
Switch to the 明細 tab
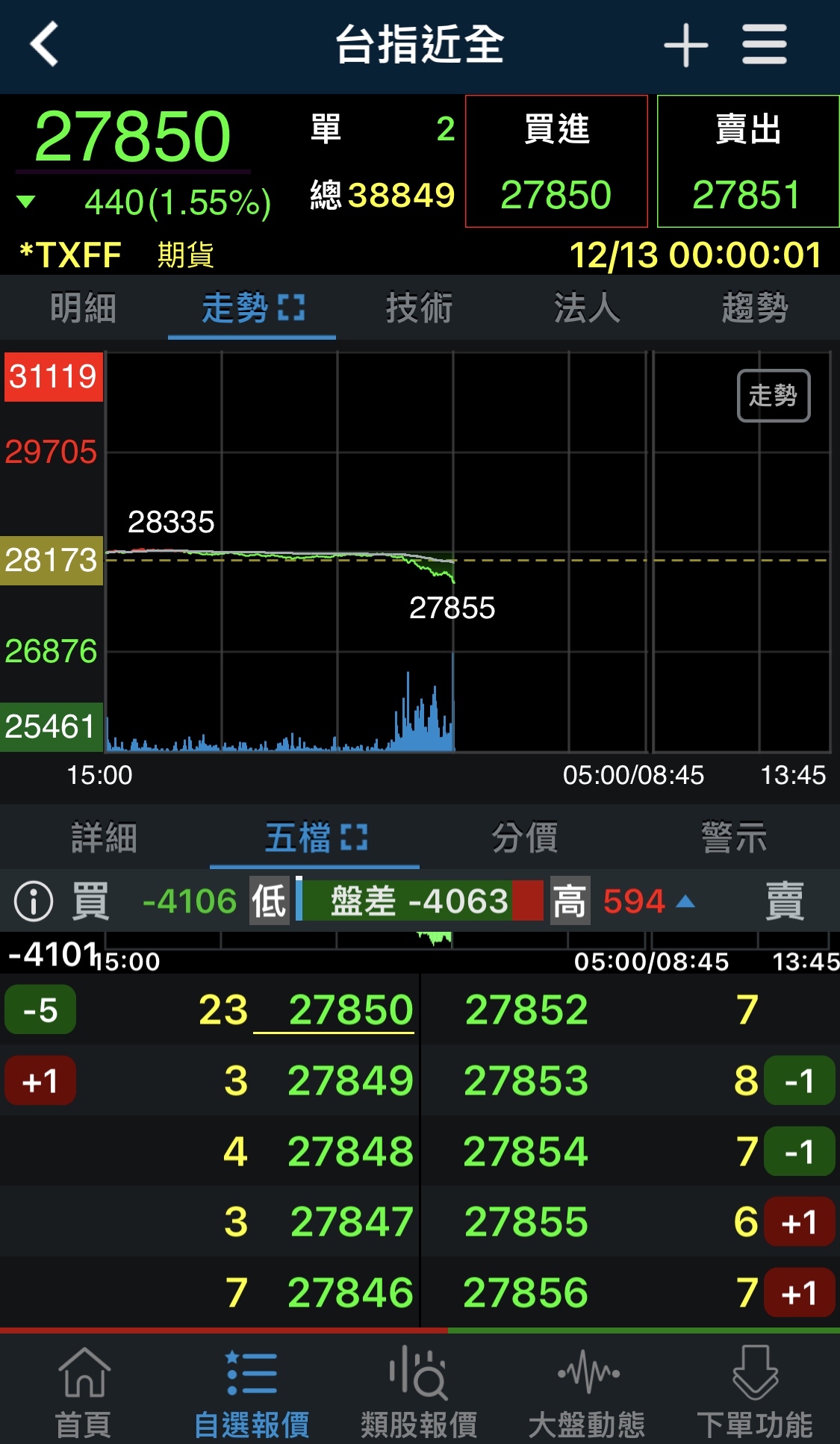pyautogui.click(x=84, y=308)
